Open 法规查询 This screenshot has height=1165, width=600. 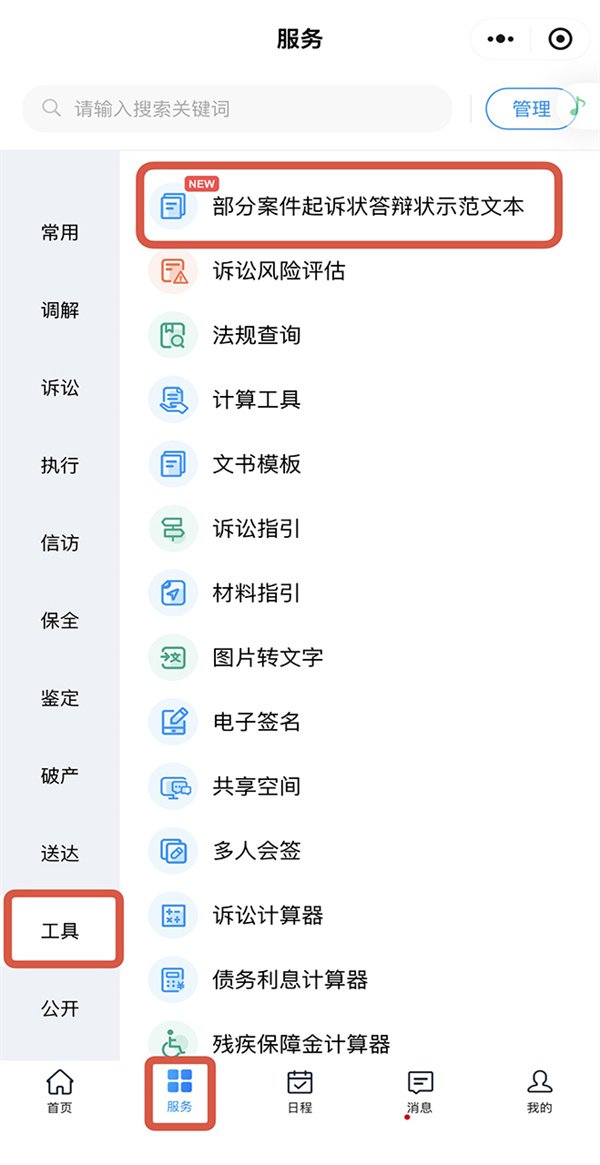[x=257, y=335]
